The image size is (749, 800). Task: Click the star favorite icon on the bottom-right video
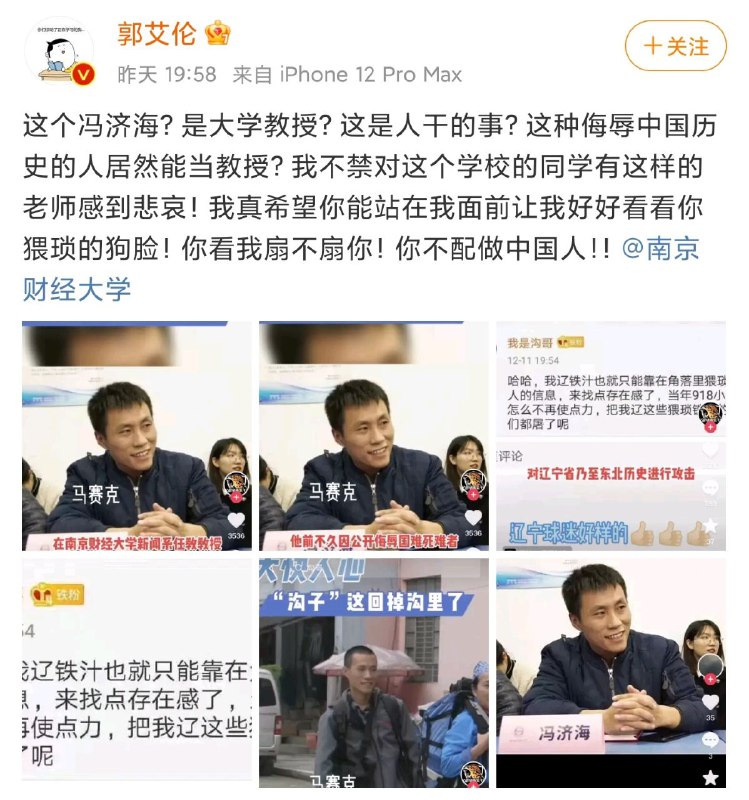709,778
